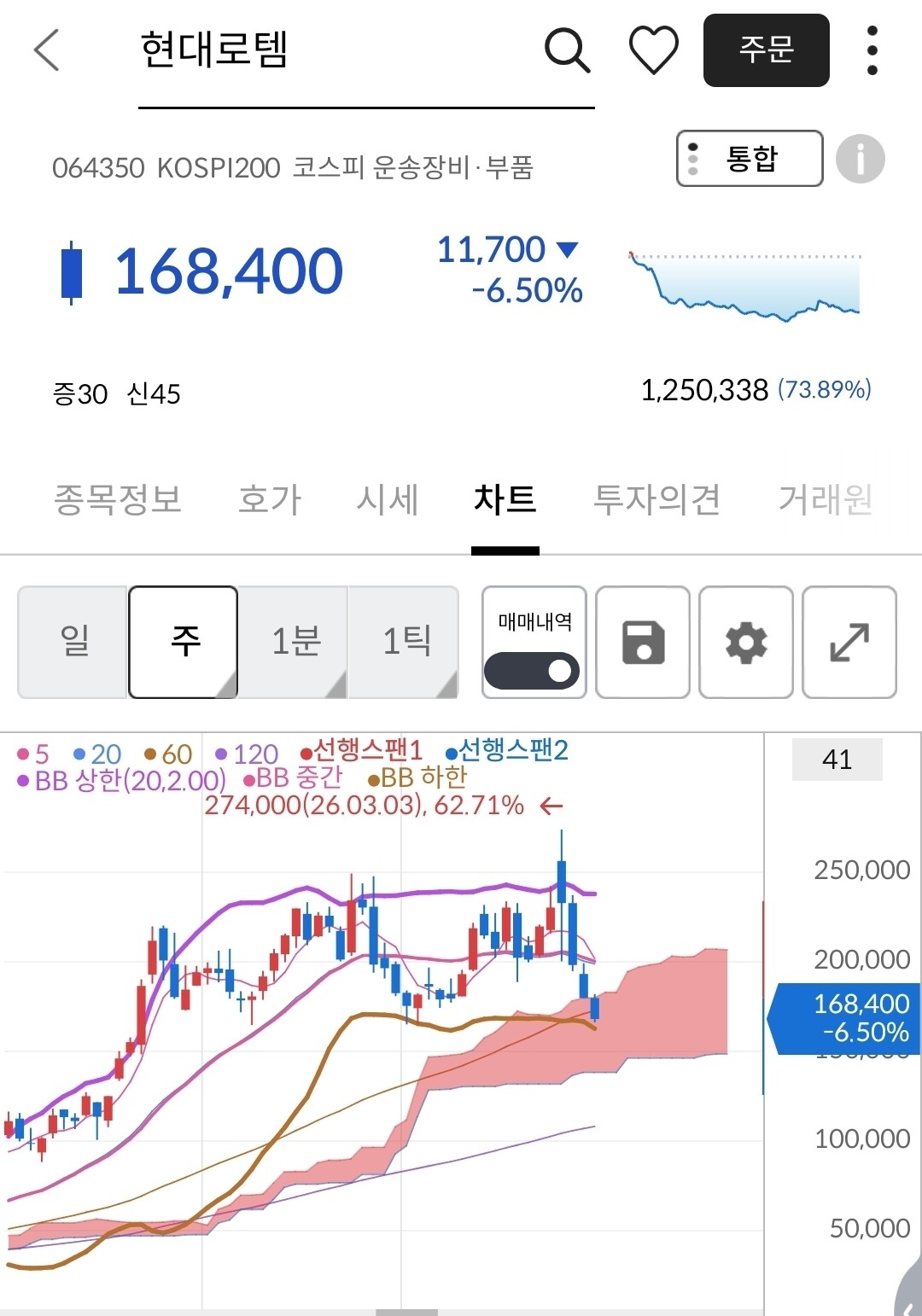Screen dimensions: 922x1316
Task: Tap the 주문 order button
Action: coord(767,49)
